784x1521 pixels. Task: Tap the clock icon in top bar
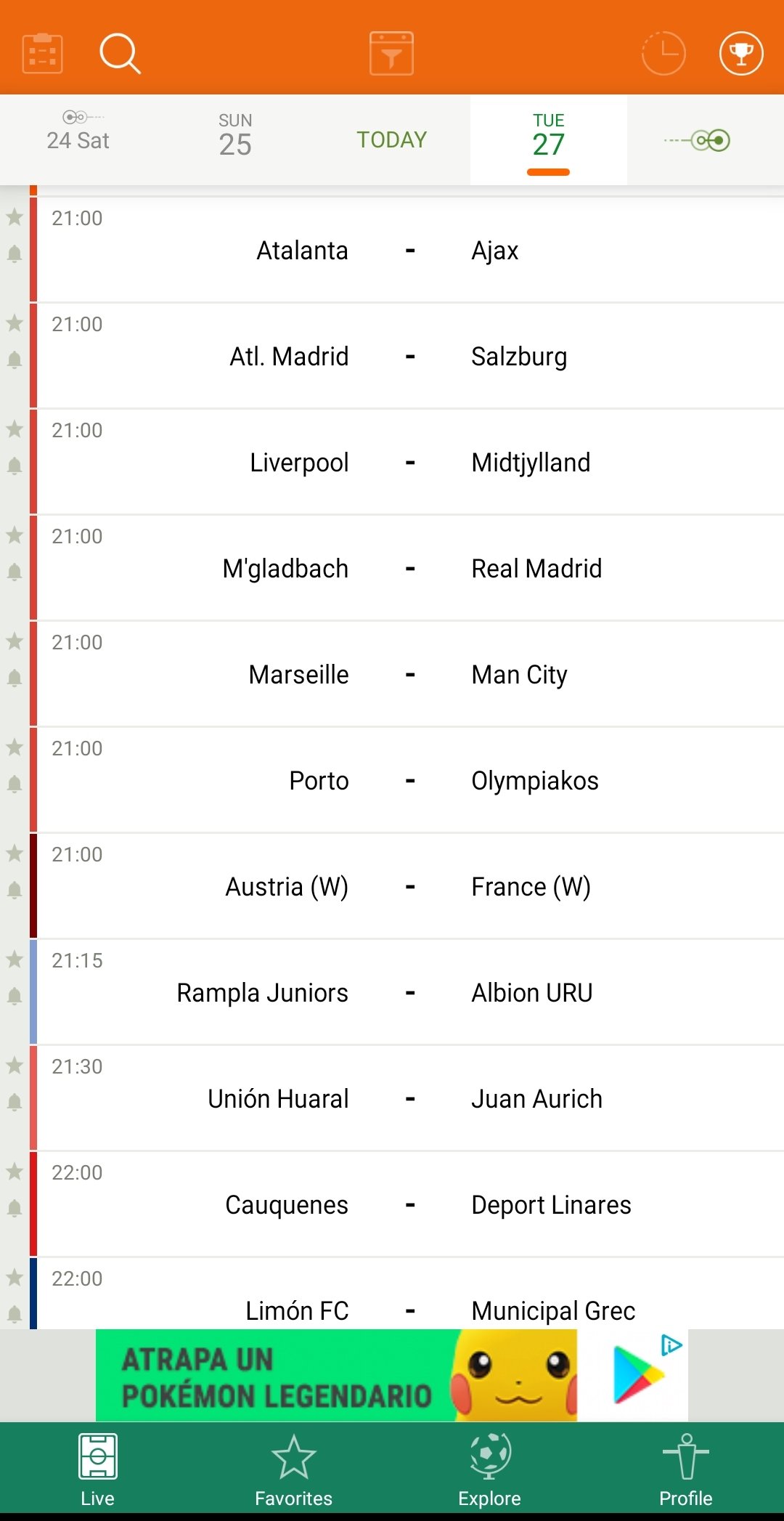click(x=663, y=53)
